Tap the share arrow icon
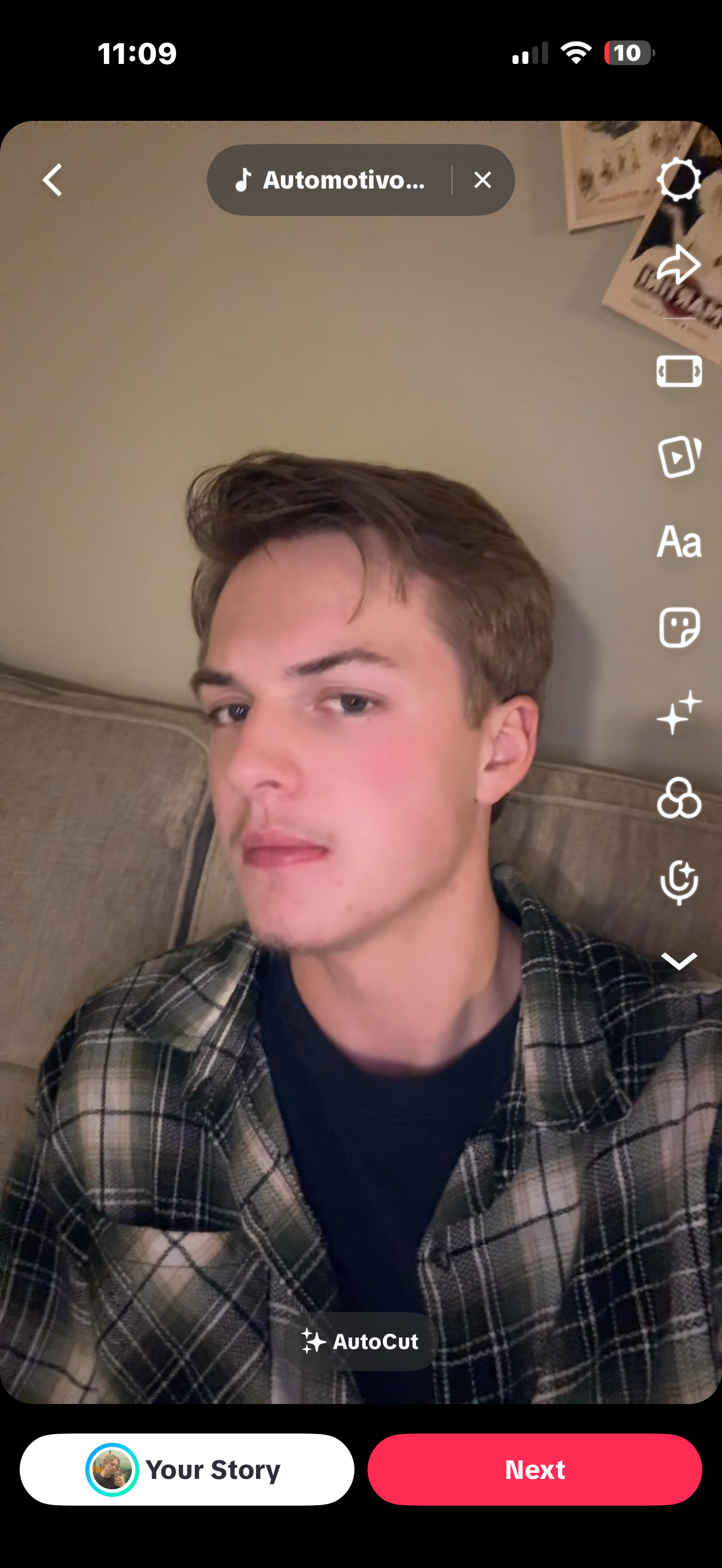The height and width of the screenshot is (1568, 722). pyautogui.click(x=678, y=265)
